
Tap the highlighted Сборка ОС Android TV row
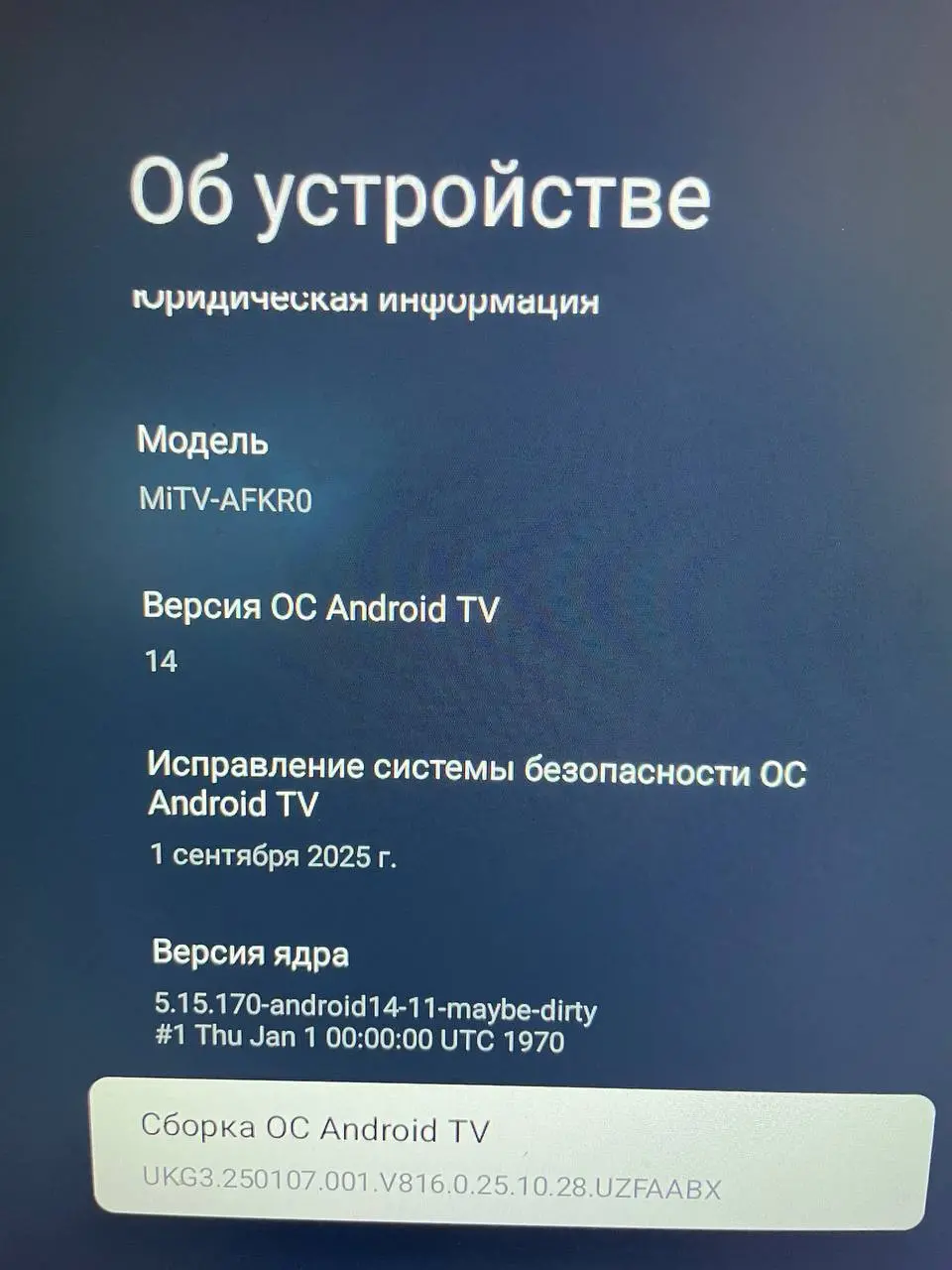(x=512, y=1156)
